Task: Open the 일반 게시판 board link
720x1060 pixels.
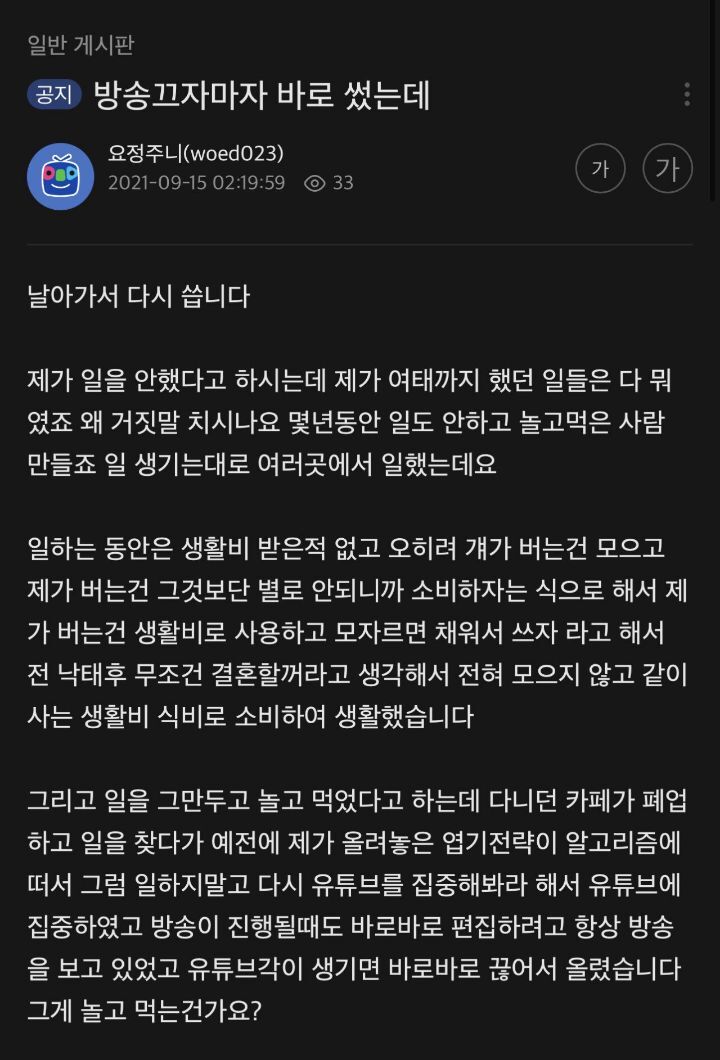Action: pos(81,45)
